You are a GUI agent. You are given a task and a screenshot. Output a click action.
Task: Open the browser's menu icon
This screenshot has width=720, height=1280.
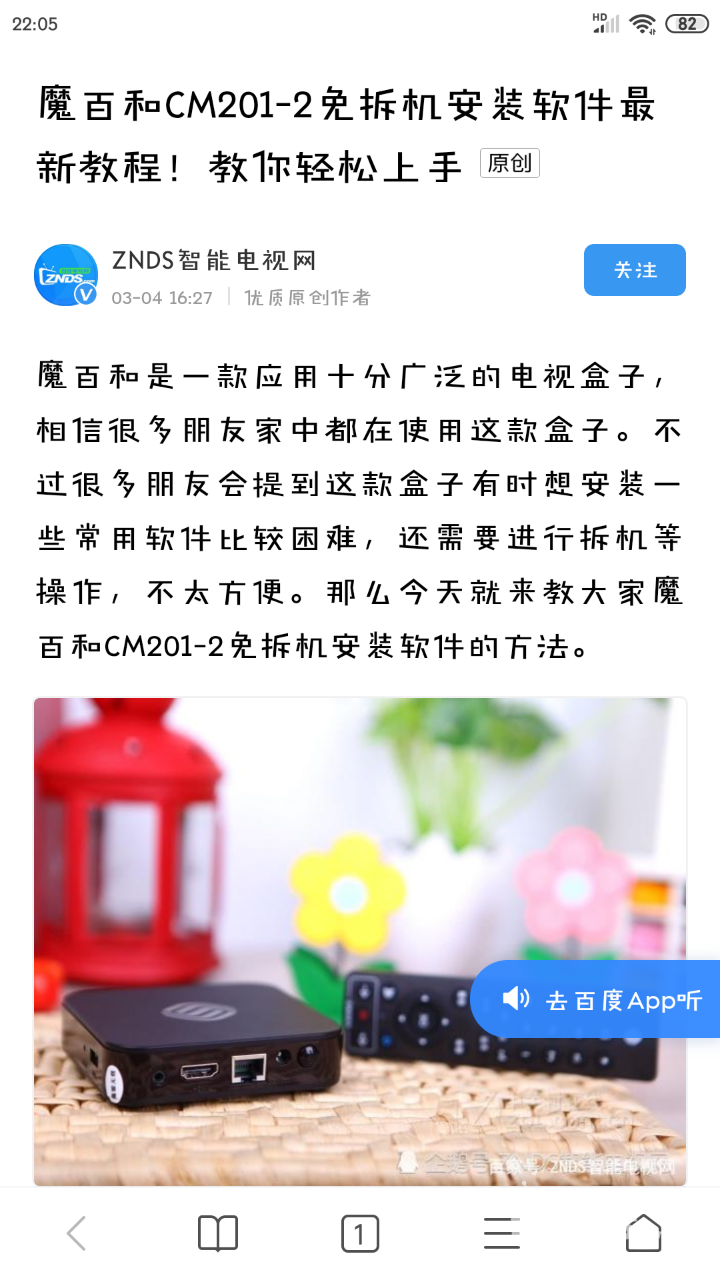tap(502, 1233)
